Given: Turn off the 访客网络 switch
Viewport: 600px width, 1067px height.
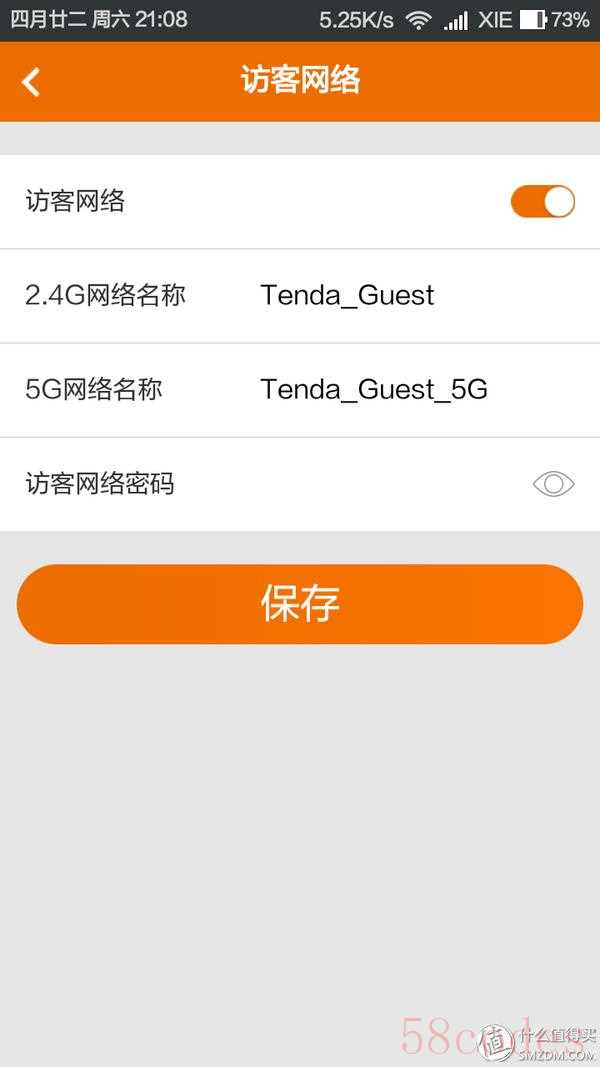Looking at the screenshot, I should tap(542, 201).
